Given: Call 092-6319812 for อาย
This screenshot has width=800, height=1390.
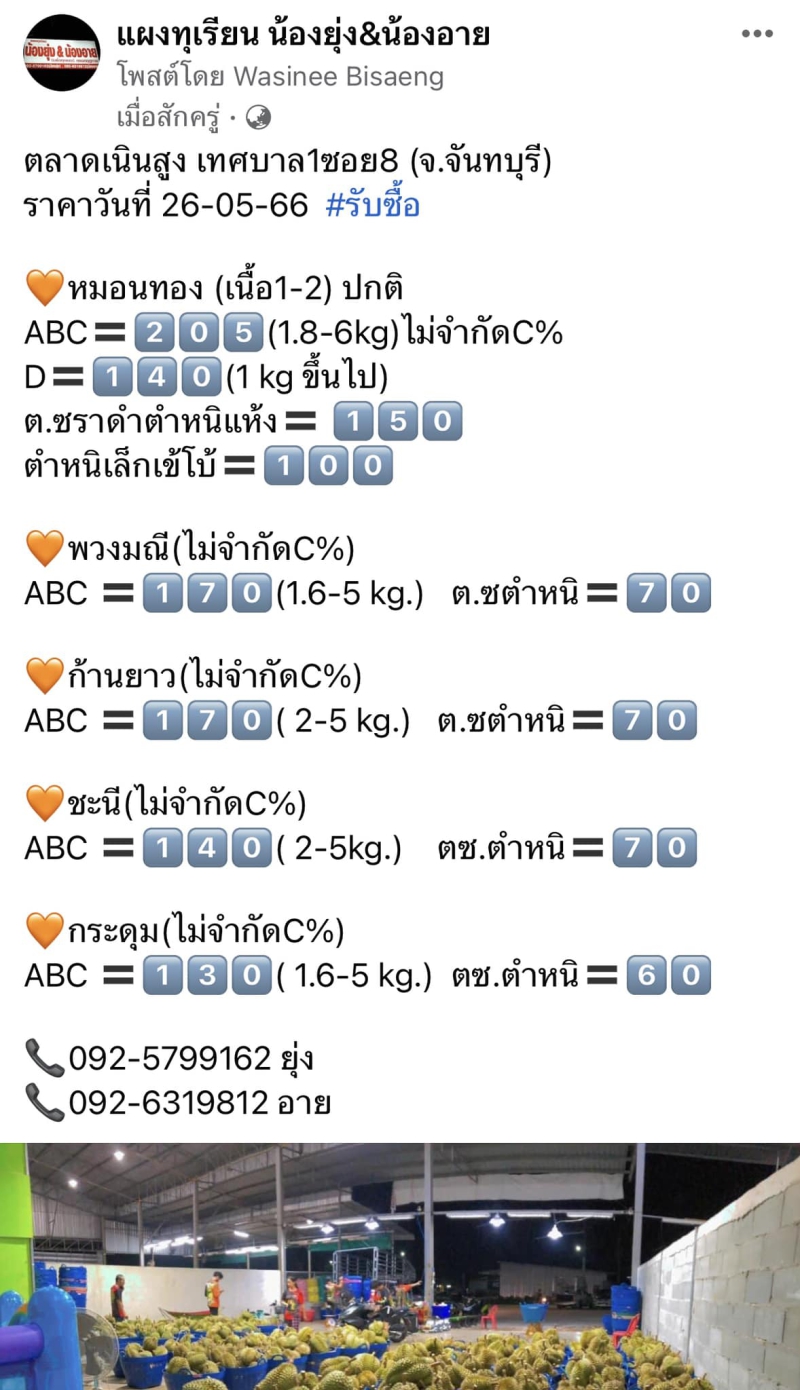Looking at the screenshot, I should [x=170, y=1102].
